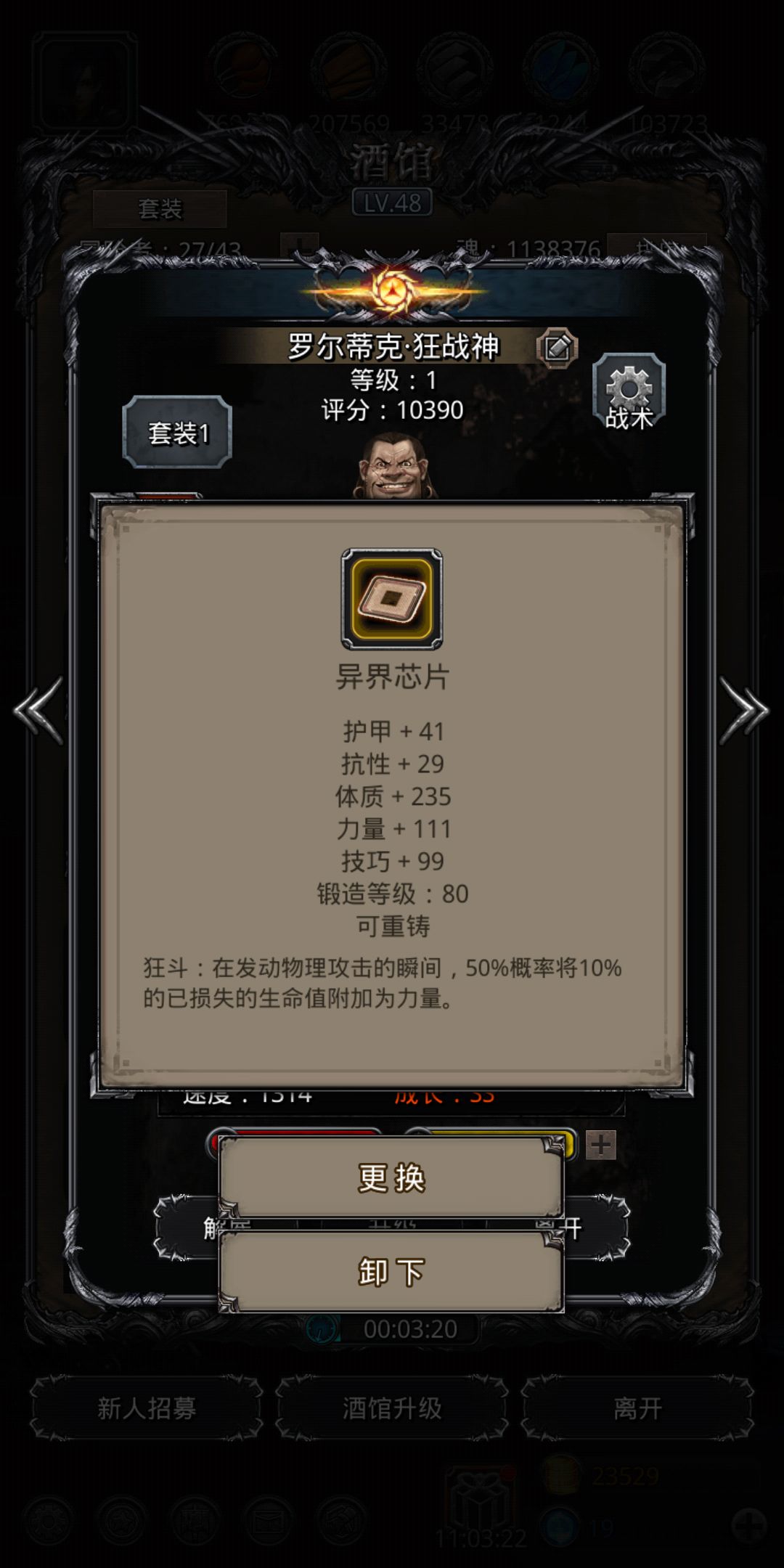Click the 套装 label near the top

(161, 207)
